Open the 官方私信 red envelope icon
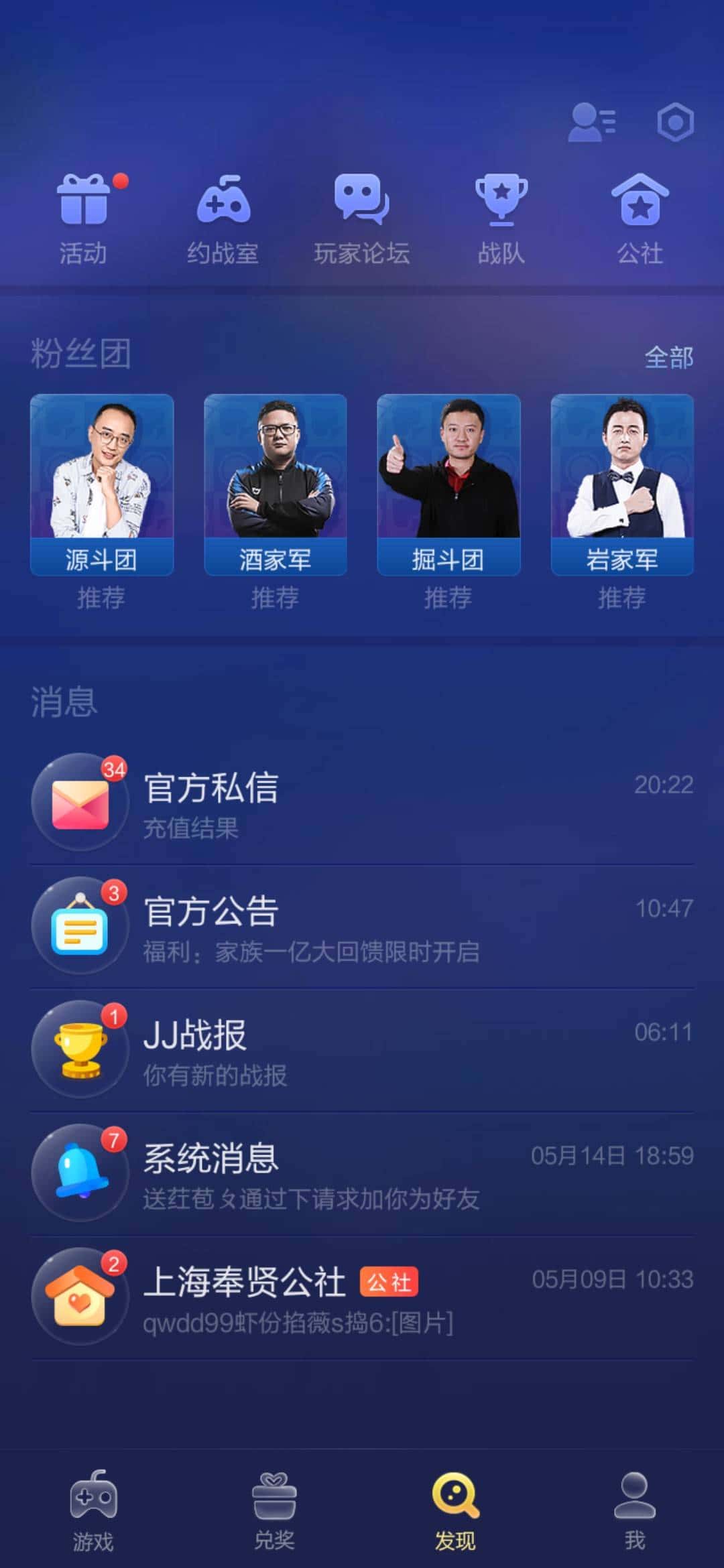724x1568 pixels. (80, 803)
